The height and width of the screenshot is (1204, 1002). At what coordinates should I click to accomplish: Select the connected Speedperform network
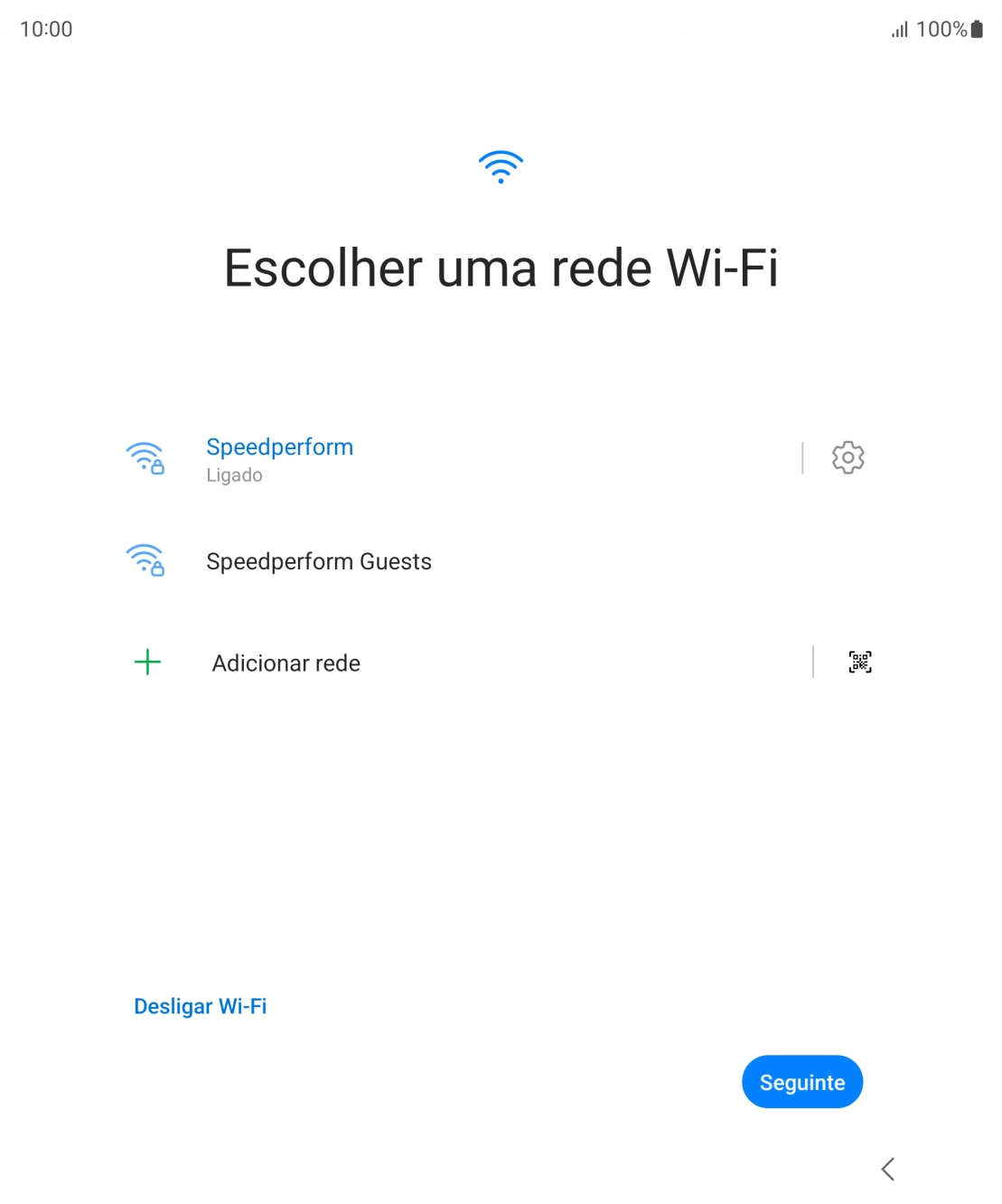279,447
